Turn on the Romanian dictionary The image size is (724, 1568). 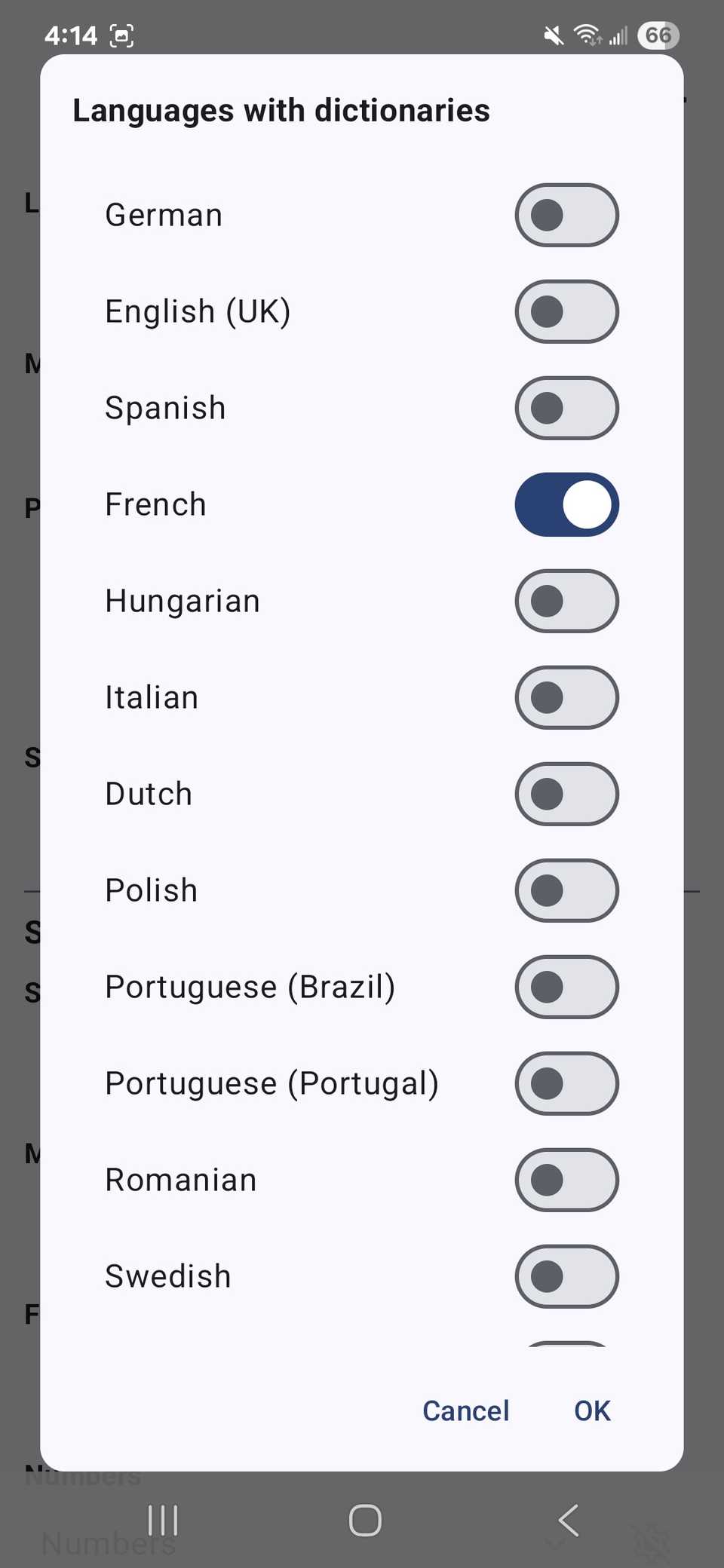click(x=566, y=1181)
